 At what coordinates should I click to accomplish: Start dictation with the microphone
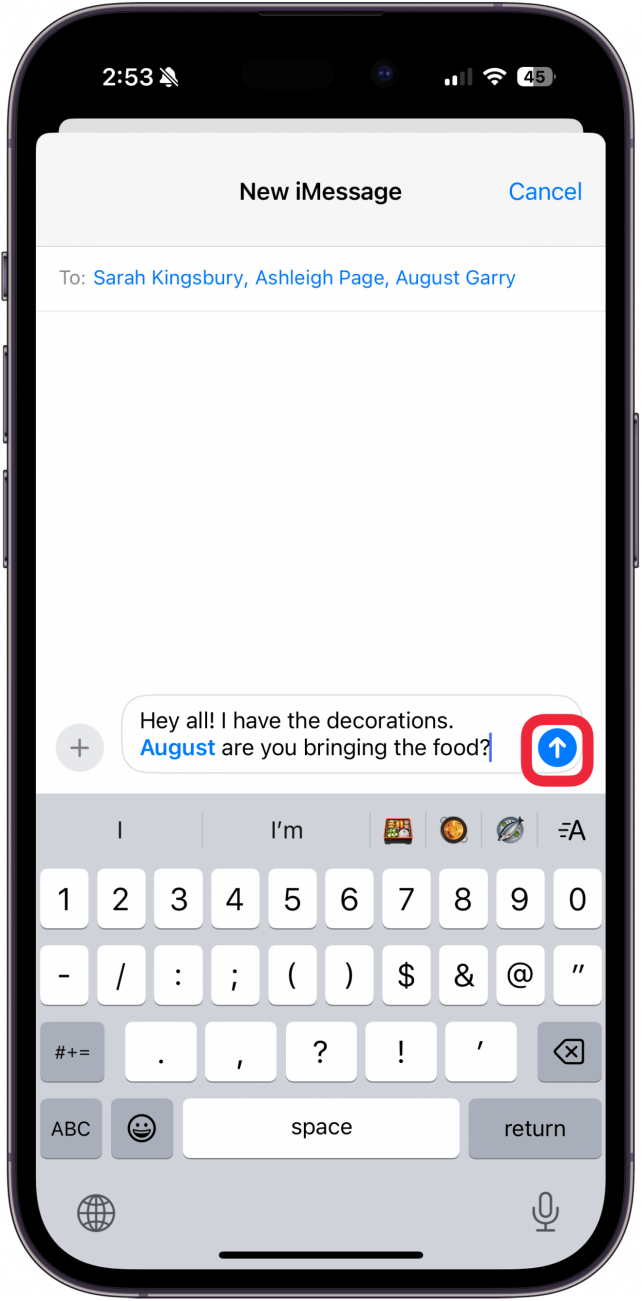click(x=545, y=1213)
